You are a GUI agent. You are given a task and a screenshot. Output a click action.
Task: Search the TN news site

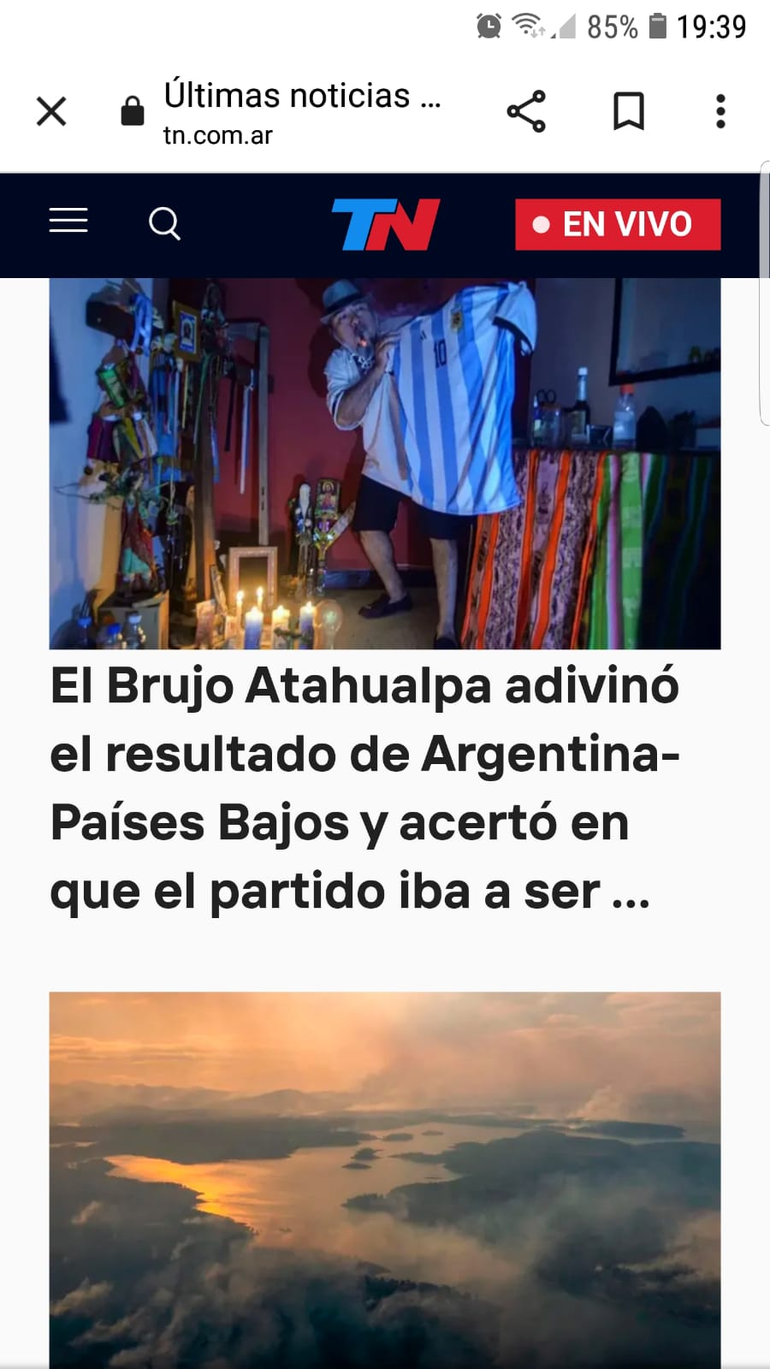point(165,223)
